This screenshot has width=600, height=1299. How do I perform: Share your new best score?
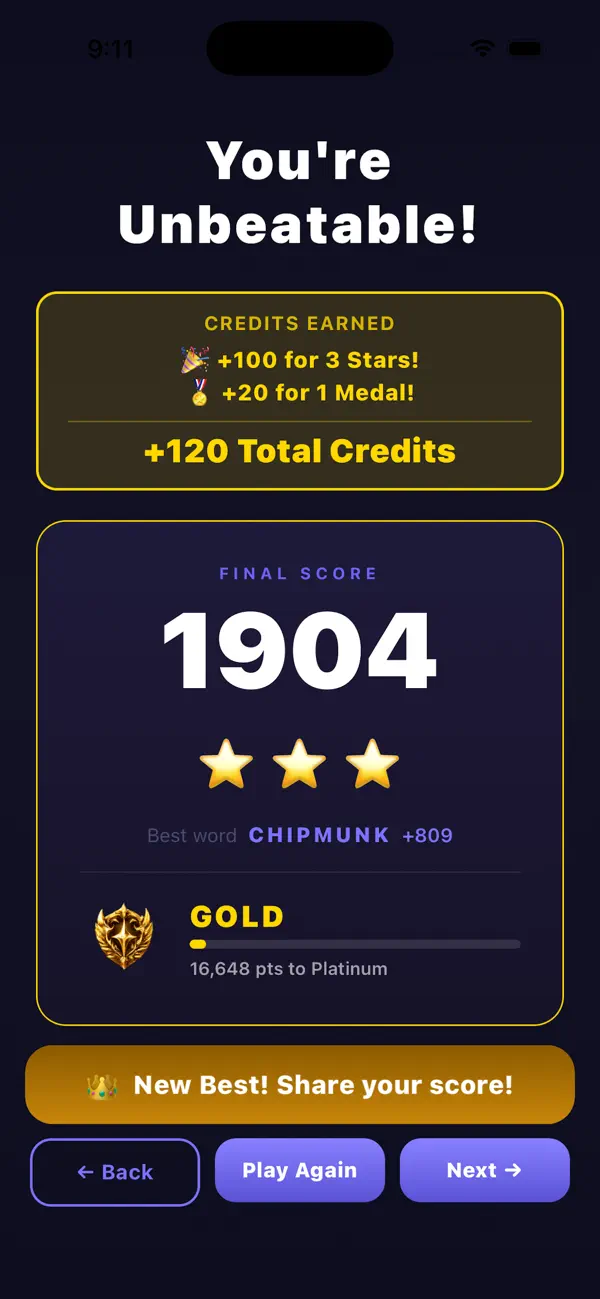click(x=300, y=1085)
